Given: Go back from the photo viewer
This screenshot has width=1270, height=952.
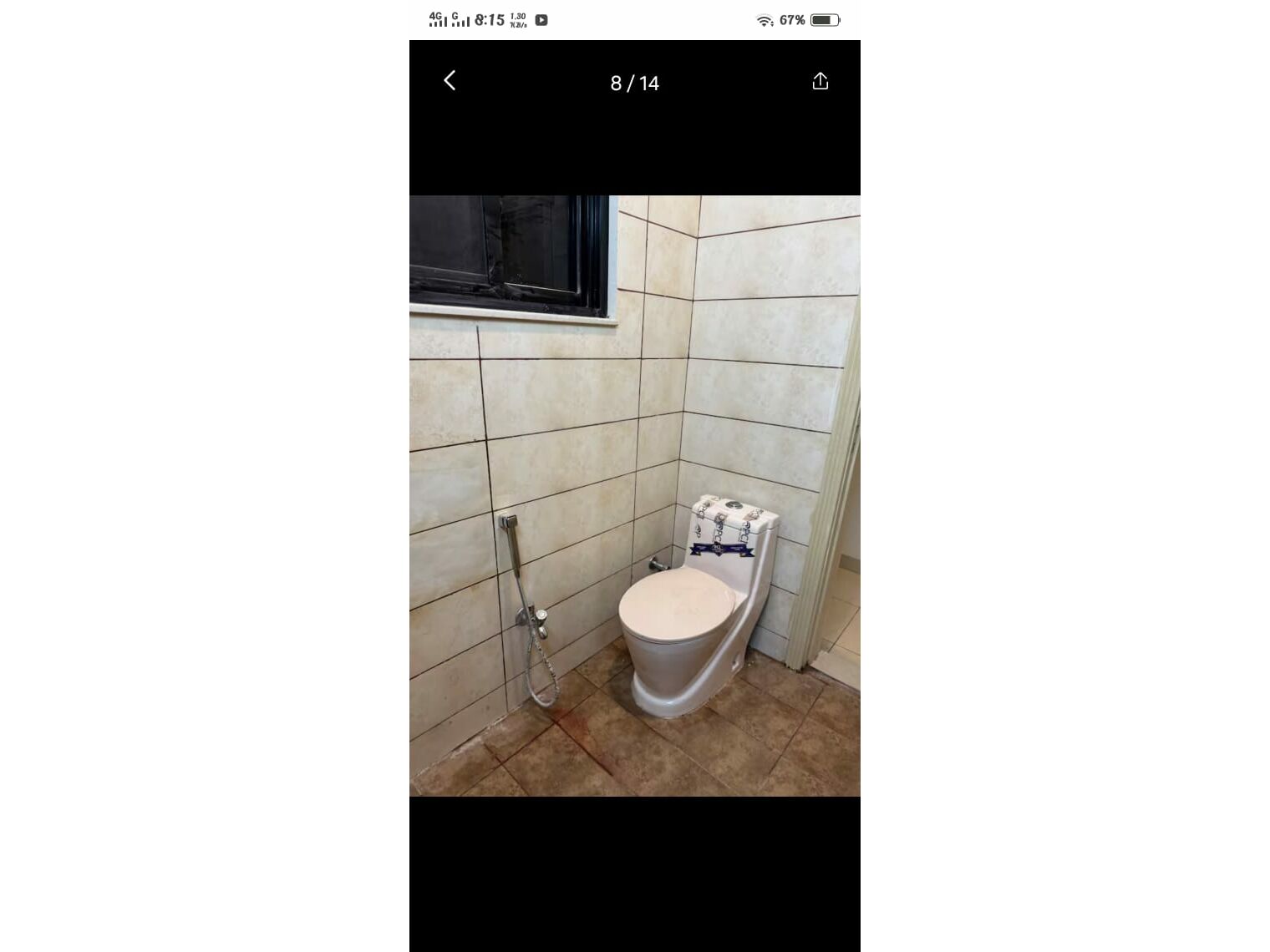Looking at the screenshot, I should pyautogui.click(x=450, y=81).
